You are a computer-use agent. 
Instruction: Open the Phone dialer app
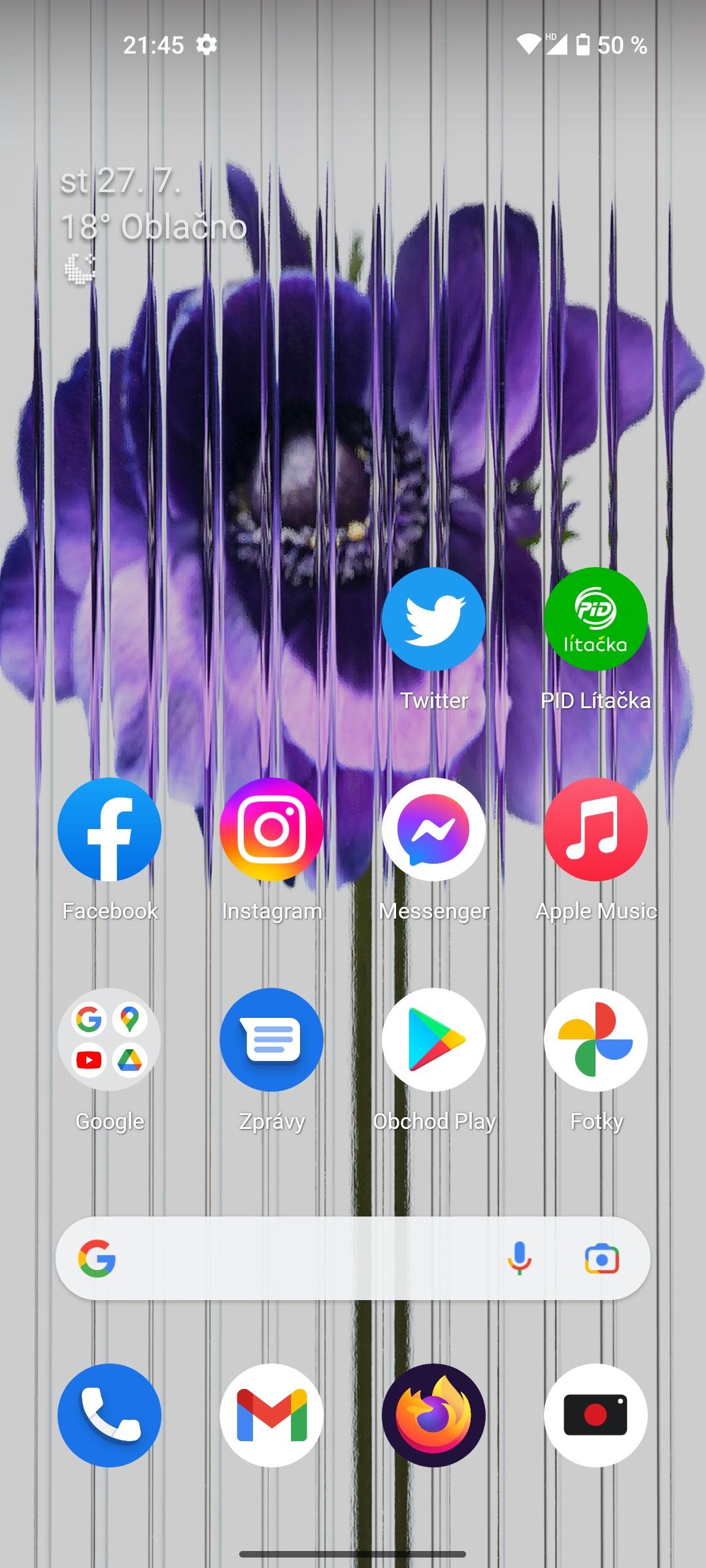tap(109, 1416)
